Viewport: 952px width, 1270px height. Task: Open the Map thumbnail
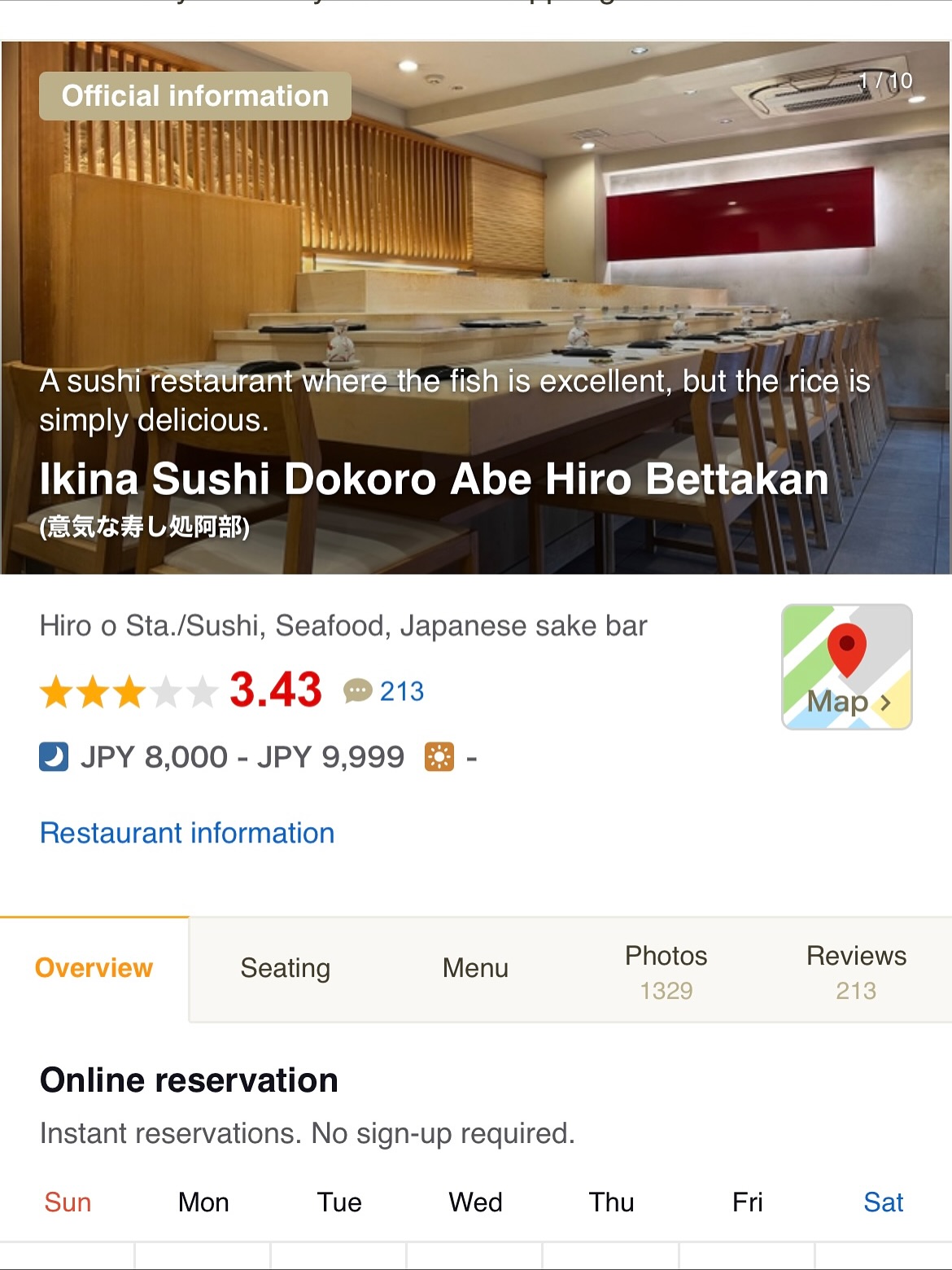[846, 667]
